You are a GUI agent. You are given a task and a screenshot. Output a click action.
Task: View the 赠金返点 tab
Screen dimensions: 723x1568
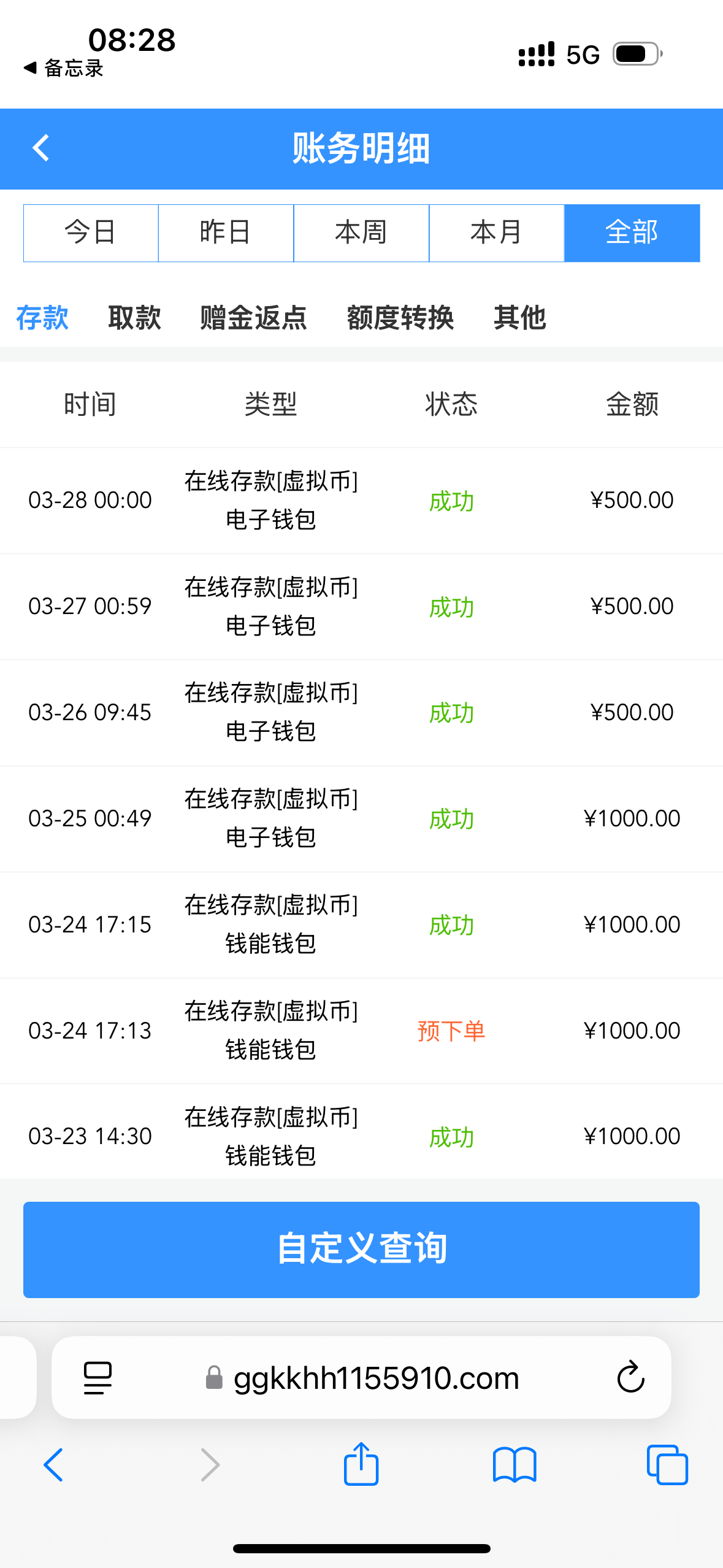click(253, 318)
